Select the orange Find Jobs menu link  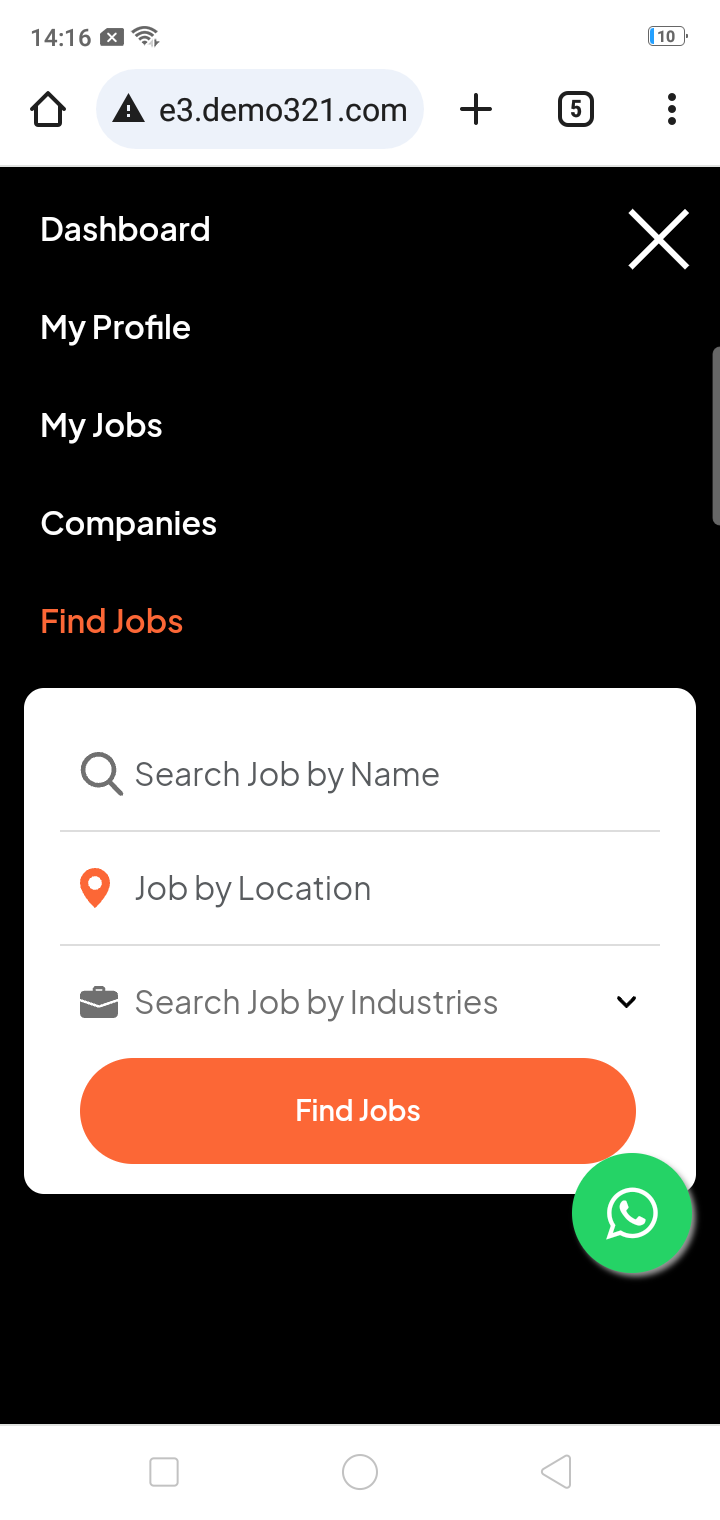tap(111, 622)
